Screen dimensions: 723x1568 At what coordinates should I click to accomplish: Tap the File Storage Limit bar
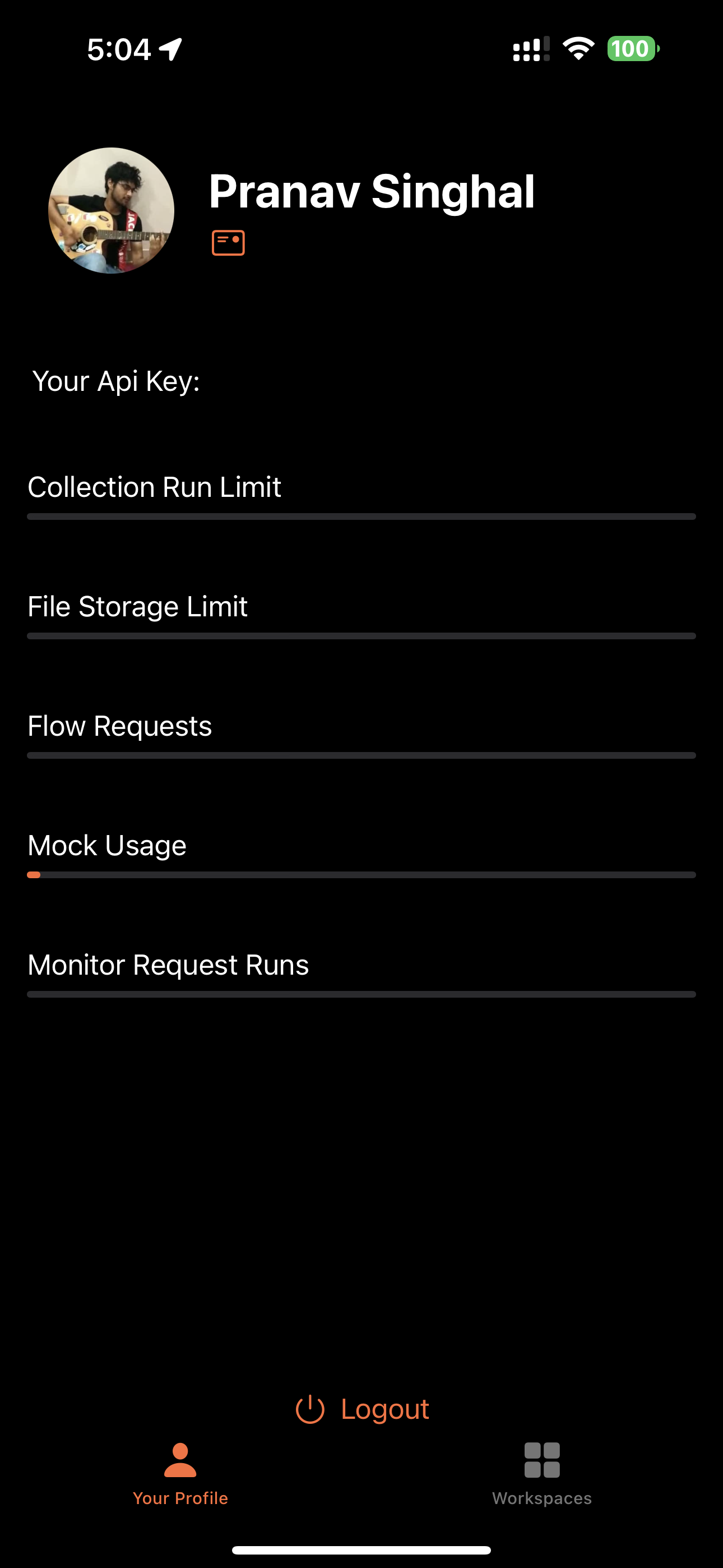coord(360,636)
